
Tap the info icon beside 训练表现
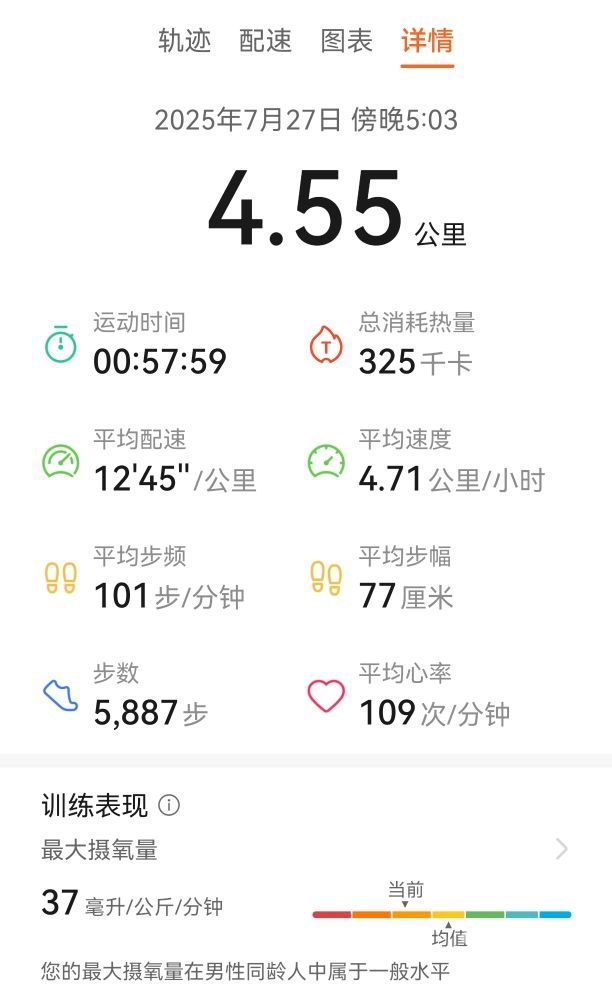pyautogui.click(x=169, y=805)
